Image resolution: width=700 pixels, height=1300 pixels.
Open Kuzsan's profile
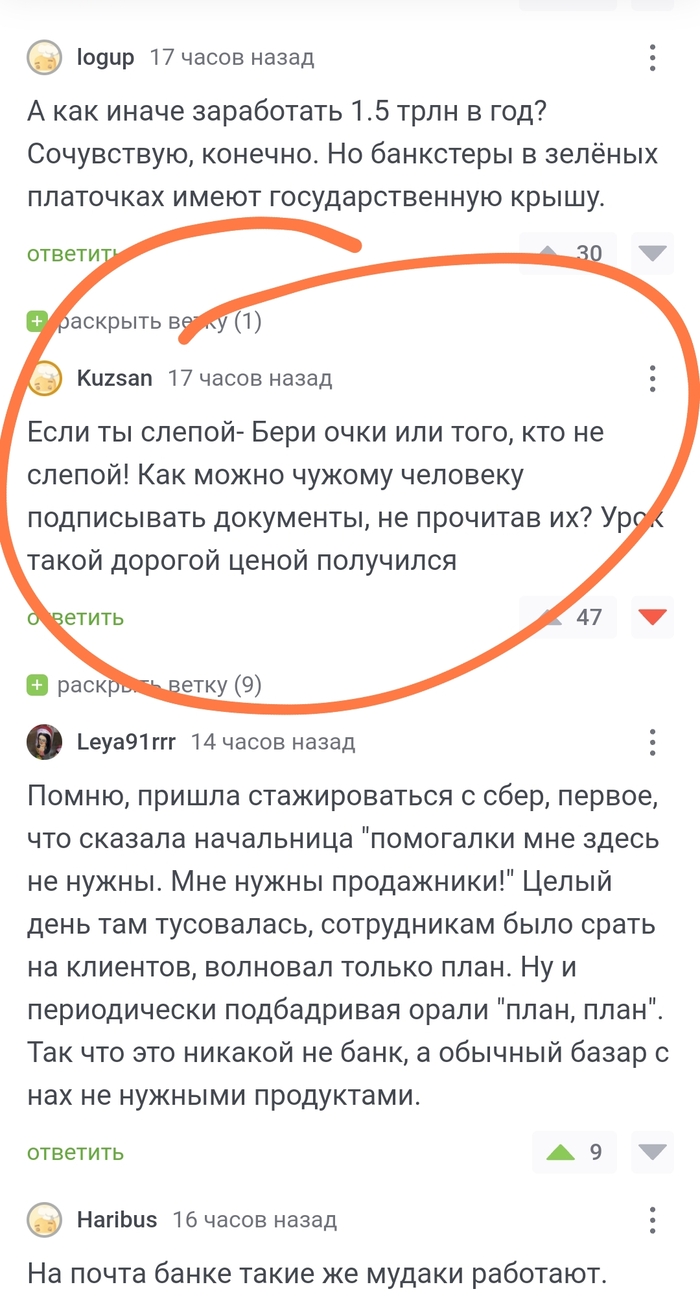[114, 378]
